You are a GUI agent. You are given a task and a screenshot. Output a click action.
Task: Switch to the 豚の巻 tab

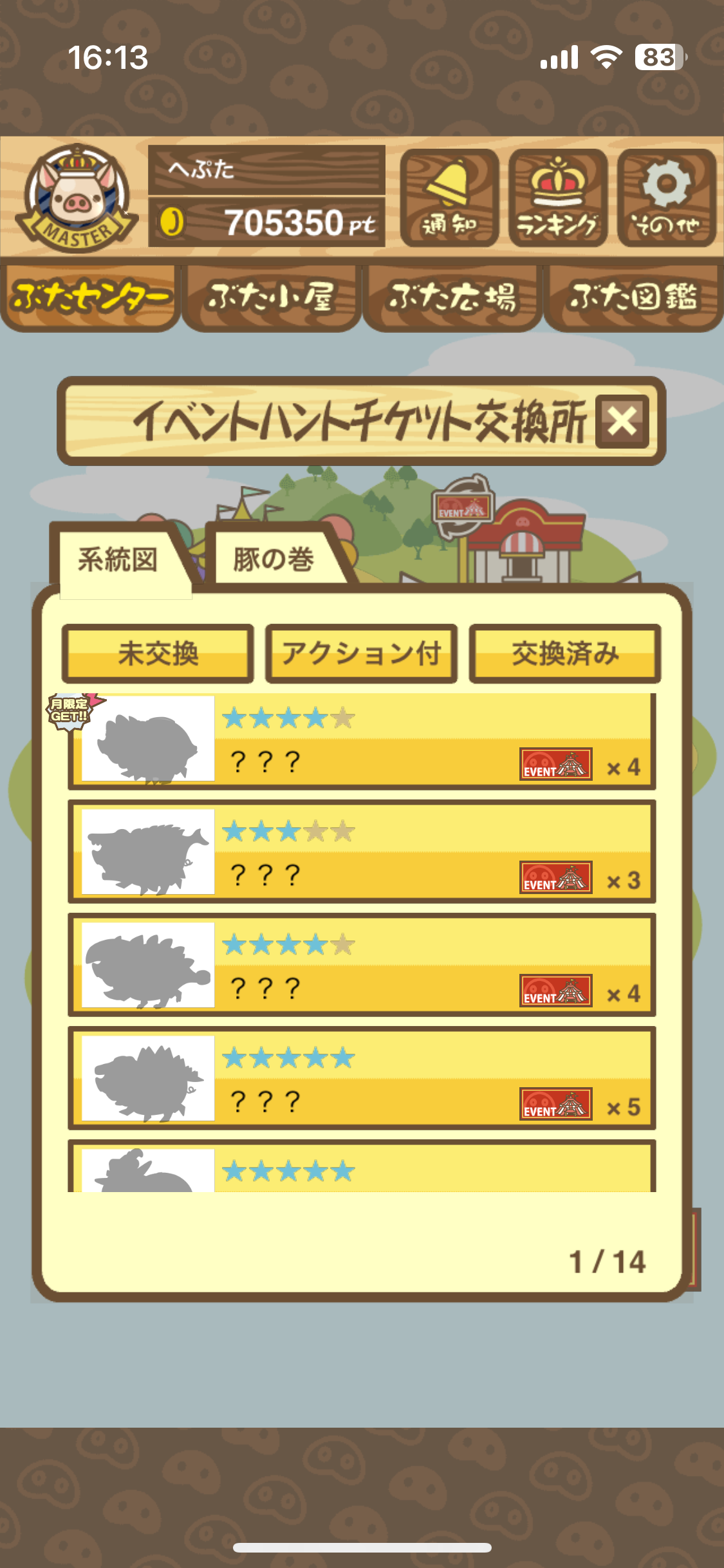(x=274, y=559)
